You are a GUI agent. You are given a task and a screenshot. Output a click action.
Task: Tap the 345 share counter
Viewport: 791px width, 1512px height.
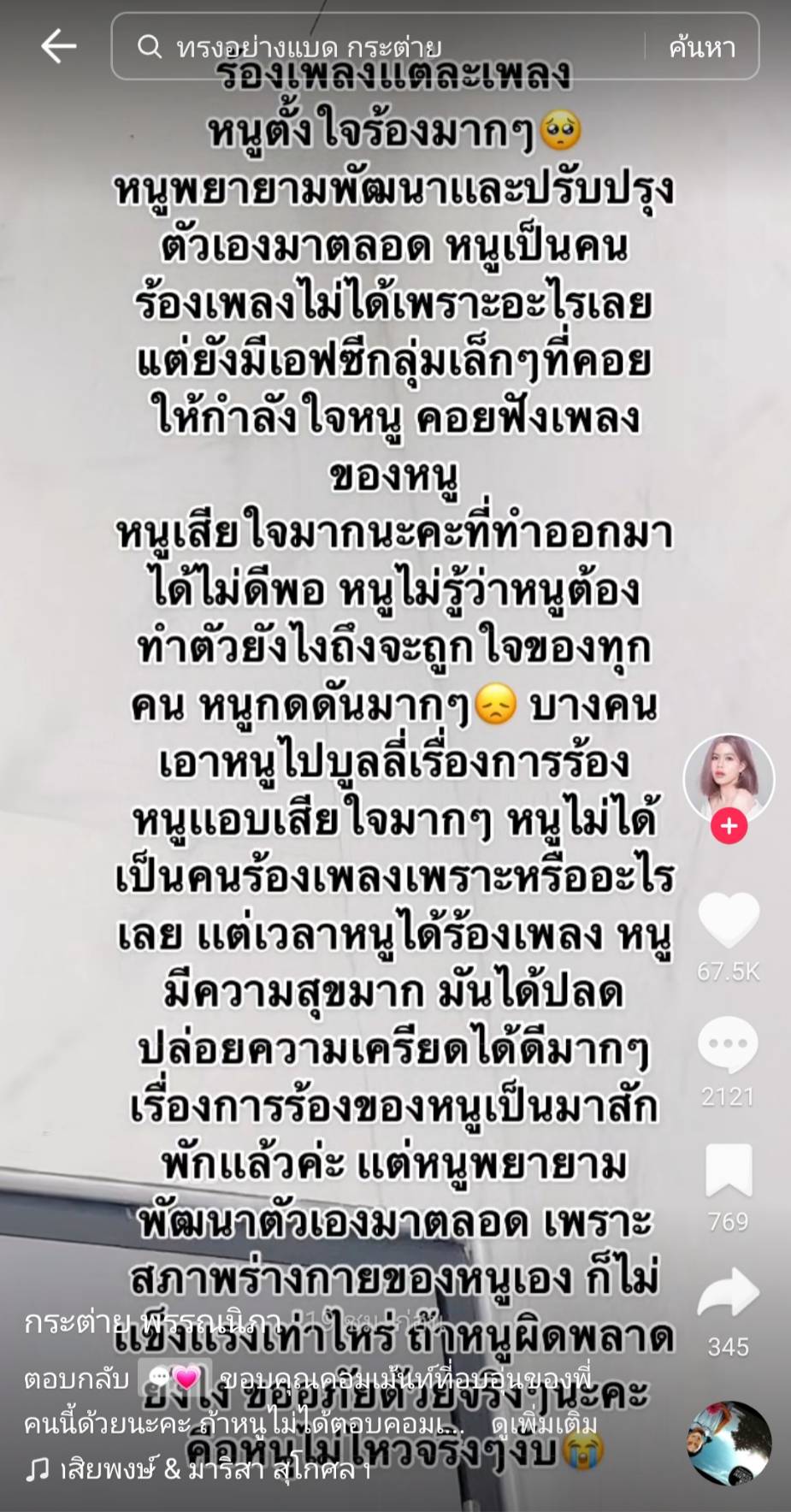click(728, 1349)
